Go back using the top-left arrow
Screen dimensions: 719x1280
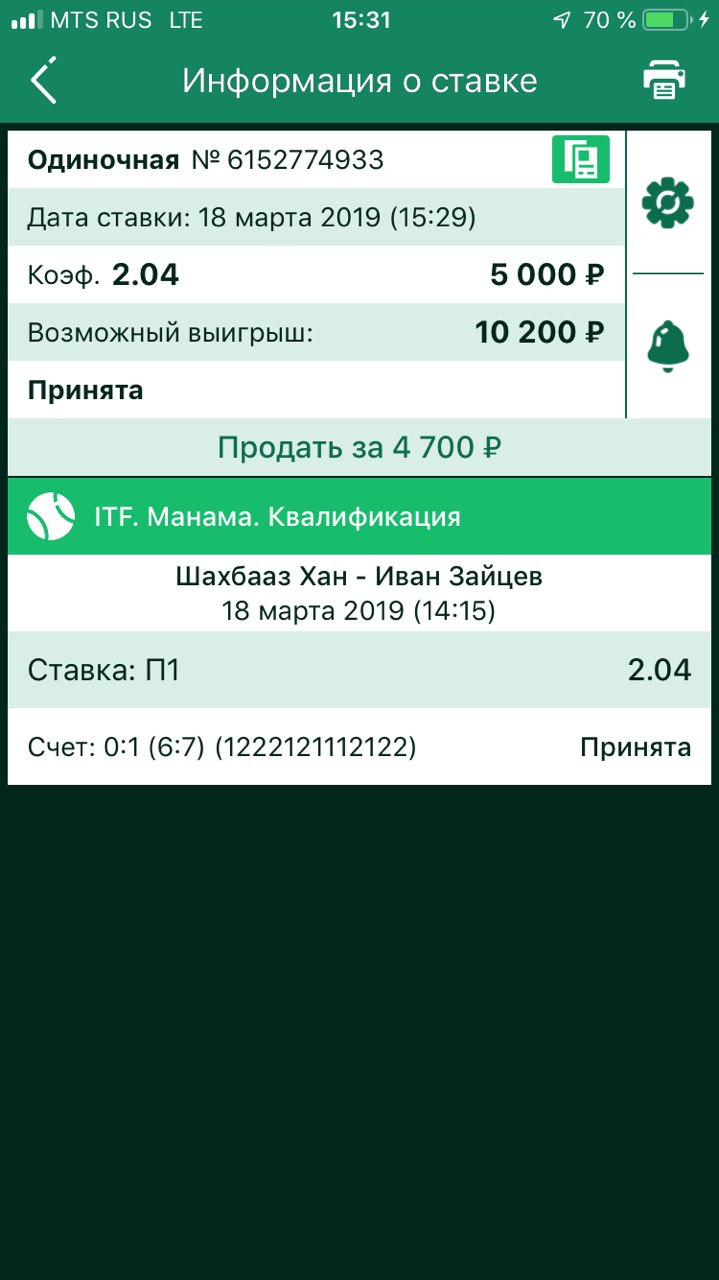[44, 80]
